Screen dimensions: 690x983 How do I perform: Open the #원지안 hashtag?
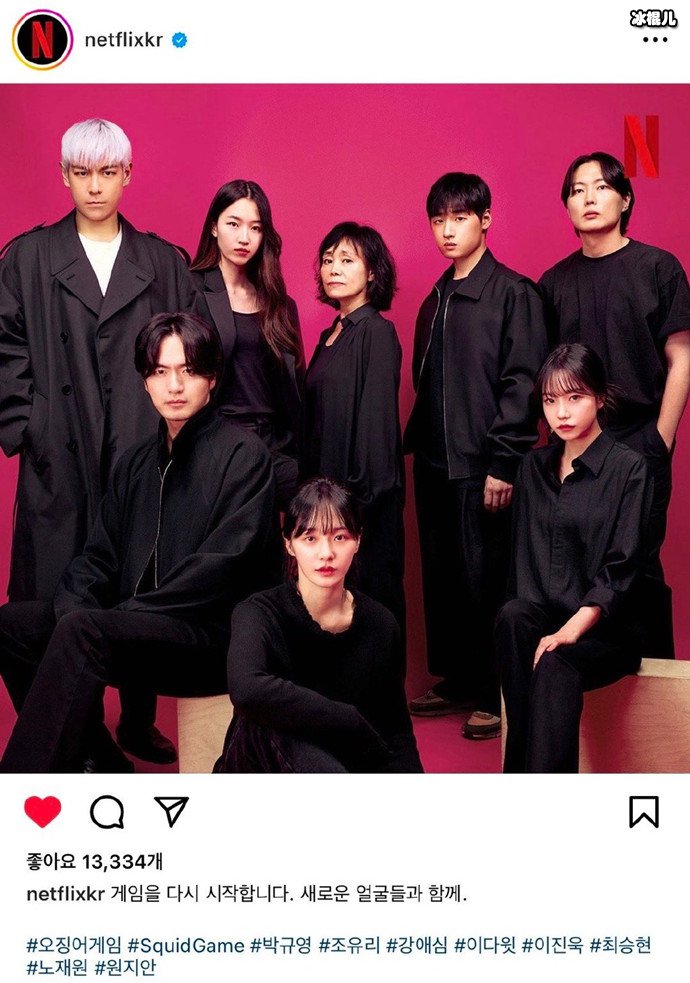point(126,968)
